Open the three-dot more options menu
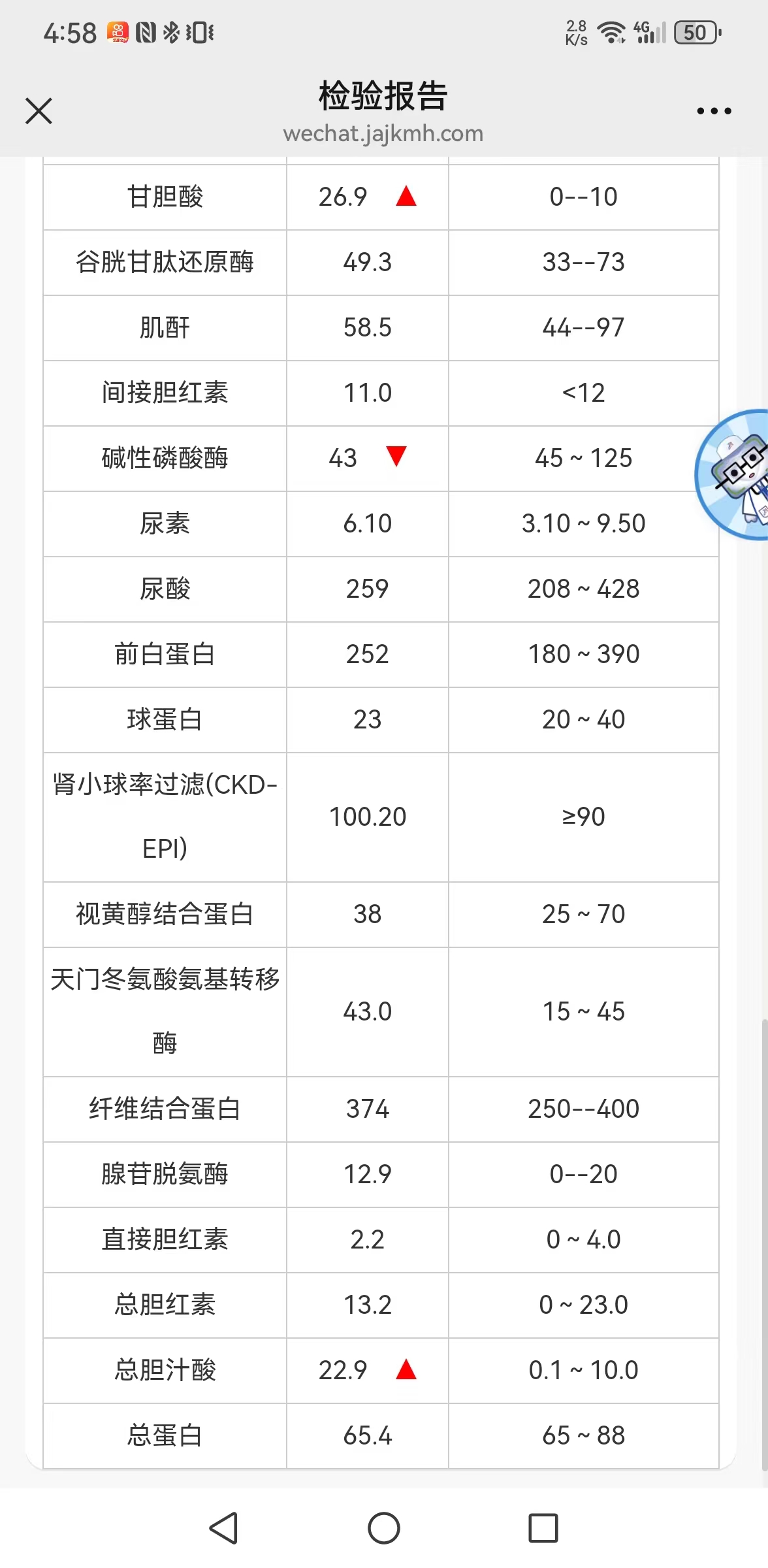The width and height of the screenshot is (768, 1568). click(714, 111)
